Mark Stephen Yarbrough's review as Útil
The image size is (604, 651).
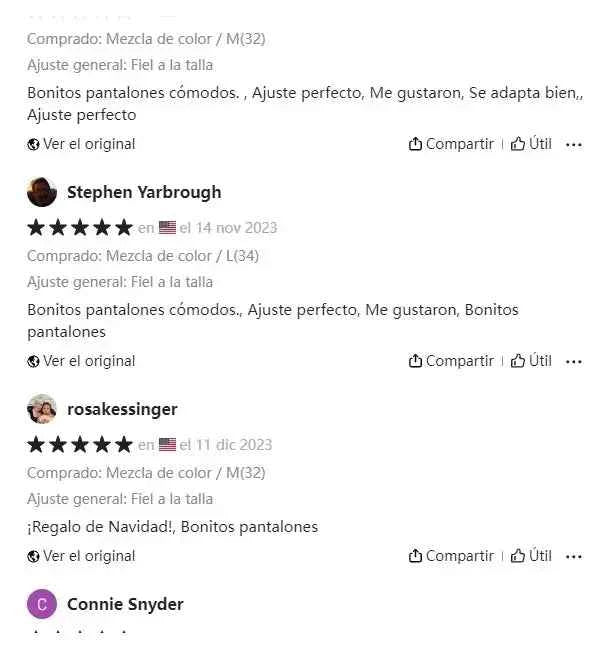point(531,361)
